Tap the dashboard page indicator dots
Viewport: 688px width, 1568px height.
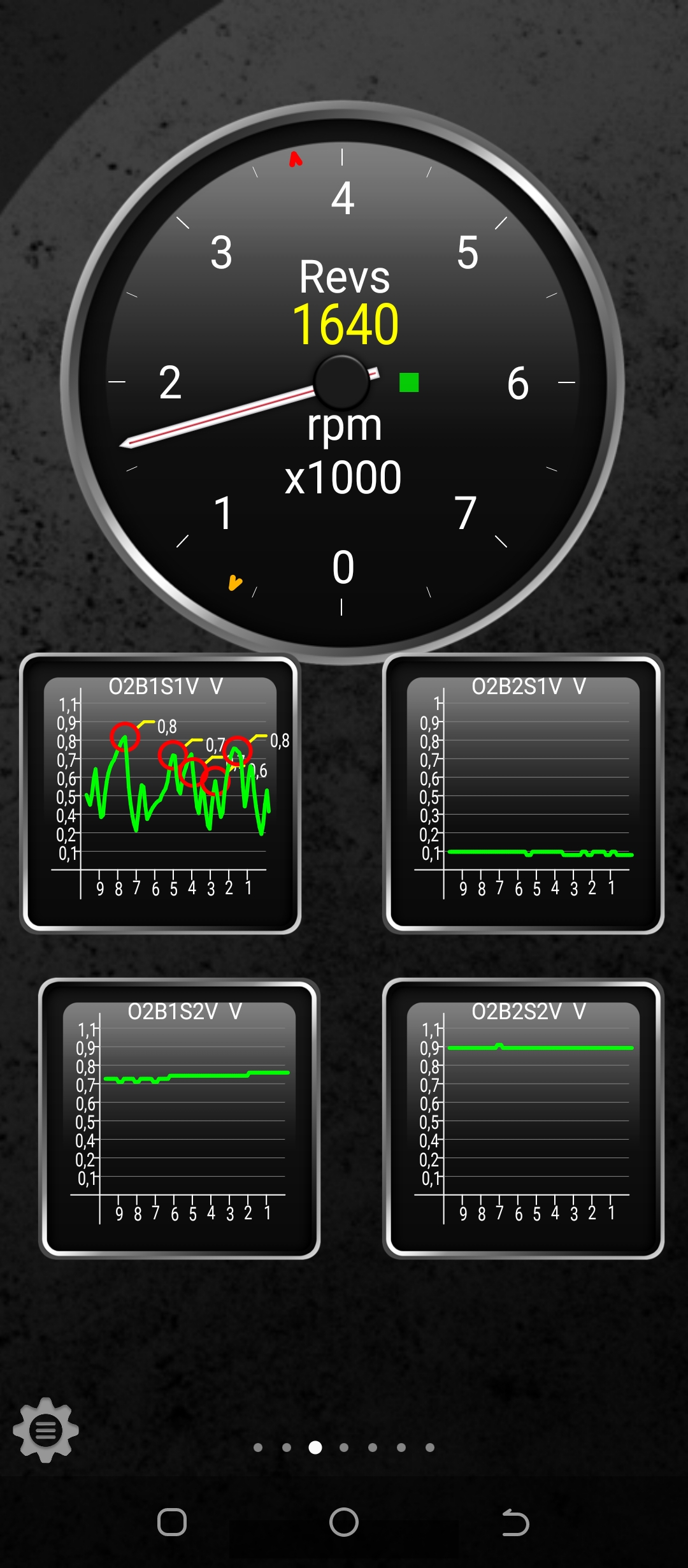[x=344, y=1448]
